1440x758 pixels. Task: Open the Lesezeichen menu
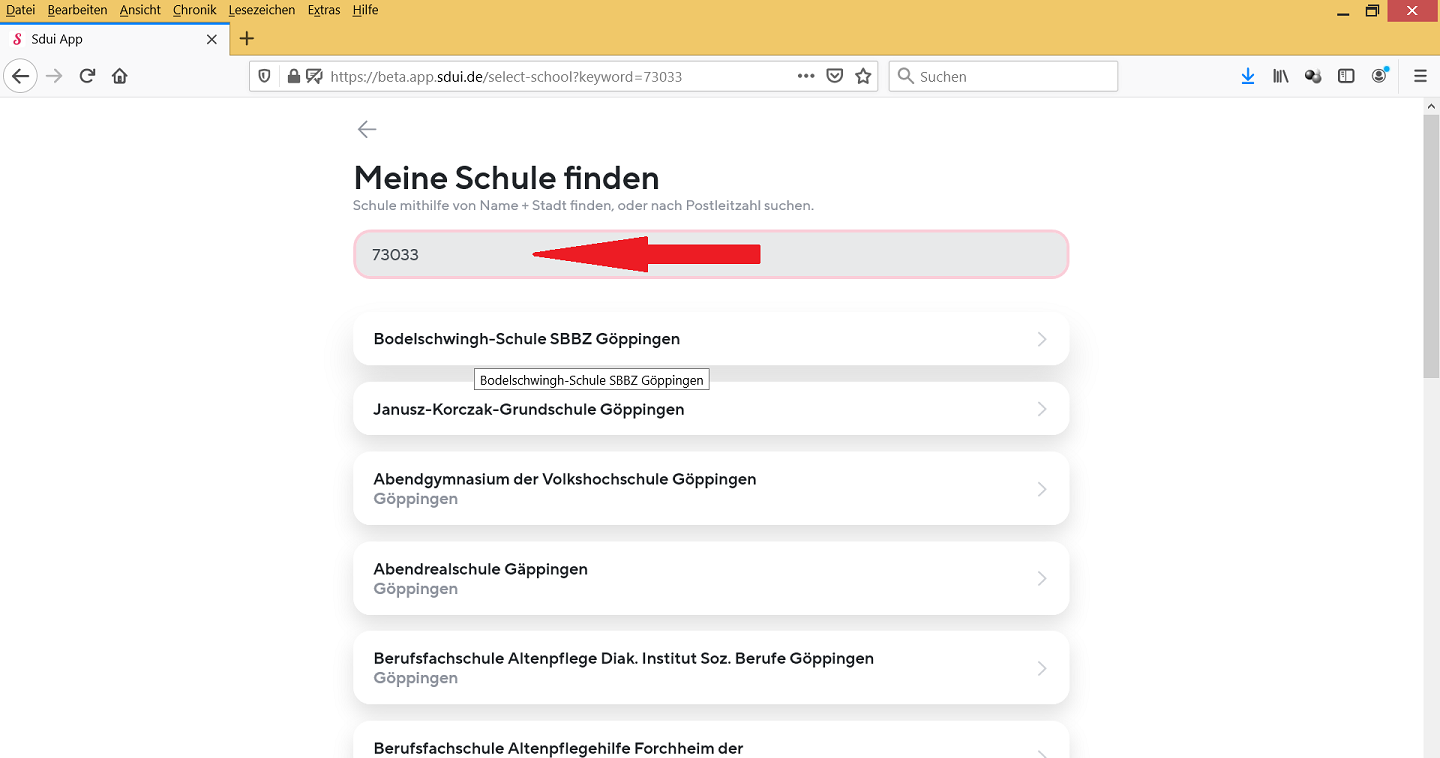262,10
